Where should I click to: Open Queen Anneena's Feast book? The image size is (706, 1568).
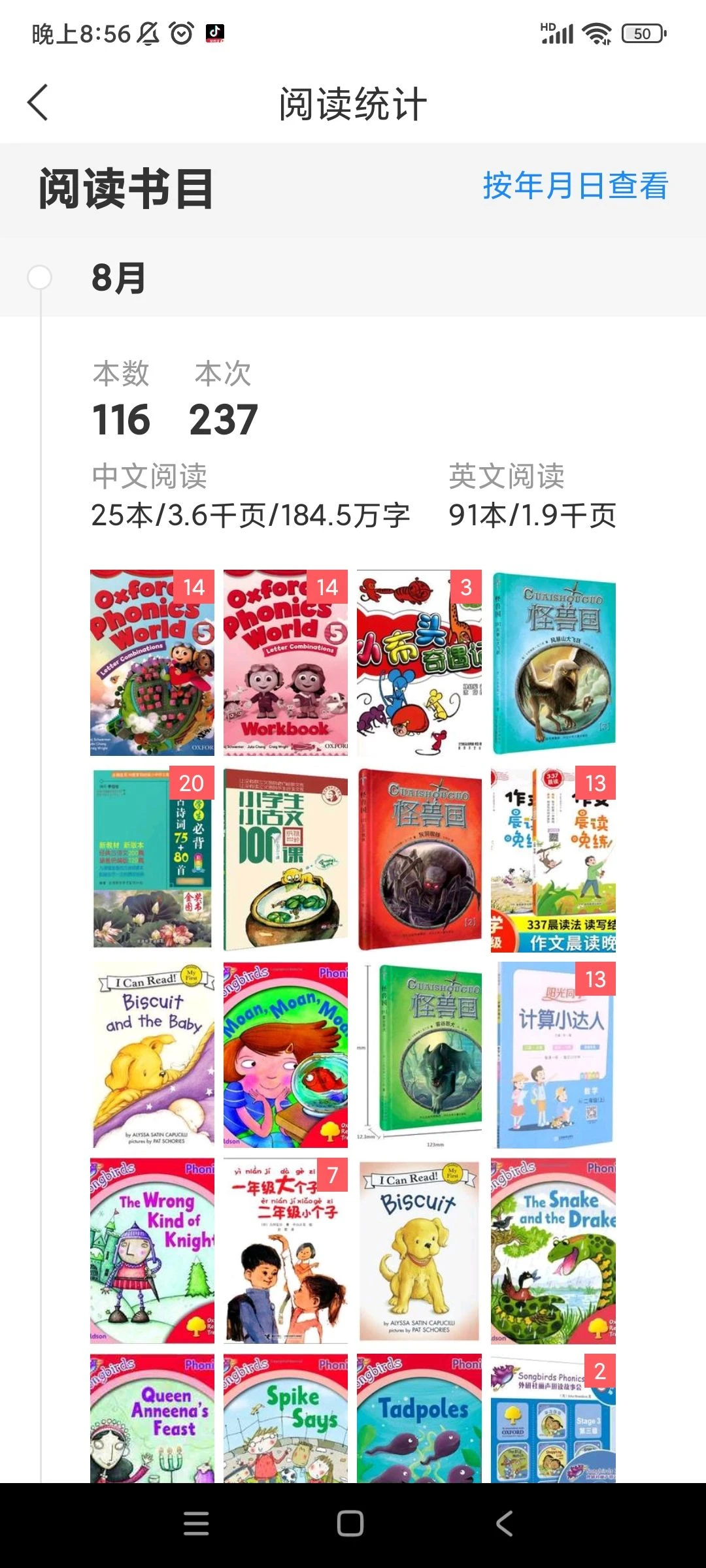pos(152,1418)
